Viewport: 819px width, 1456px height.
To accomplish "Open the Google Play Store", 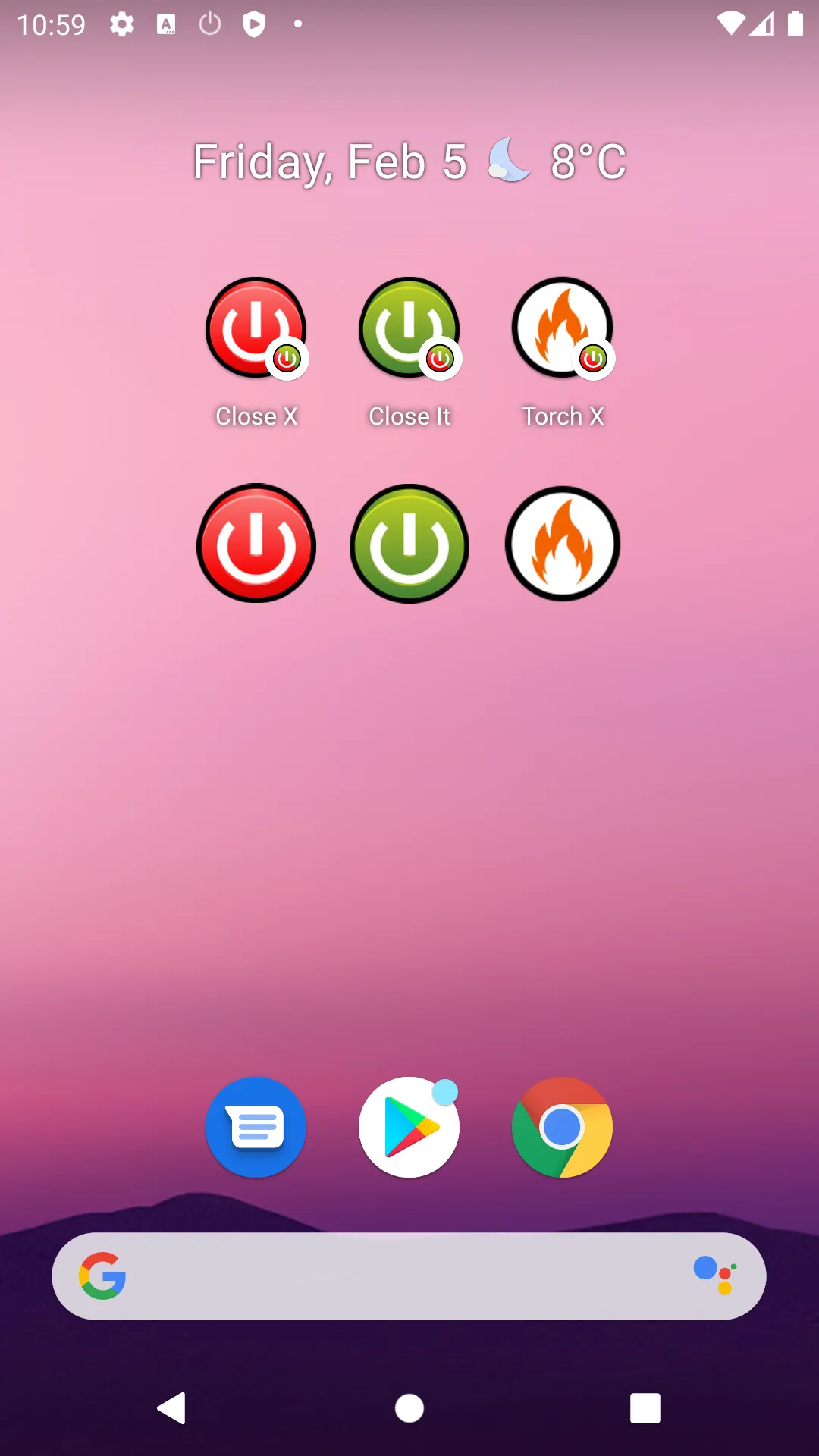I will point(409,1127).
